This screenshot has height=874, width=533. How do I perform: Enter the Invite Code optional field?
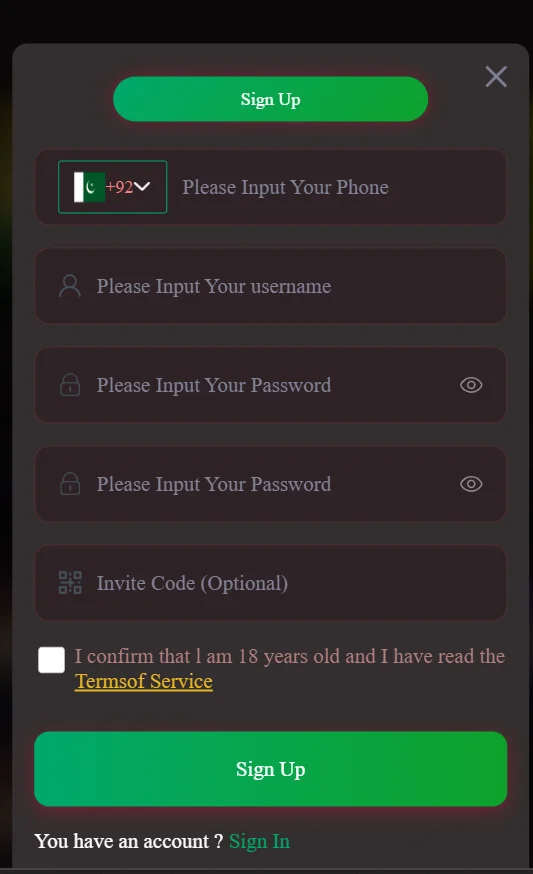pyautogui.click(x=270, y=583)
